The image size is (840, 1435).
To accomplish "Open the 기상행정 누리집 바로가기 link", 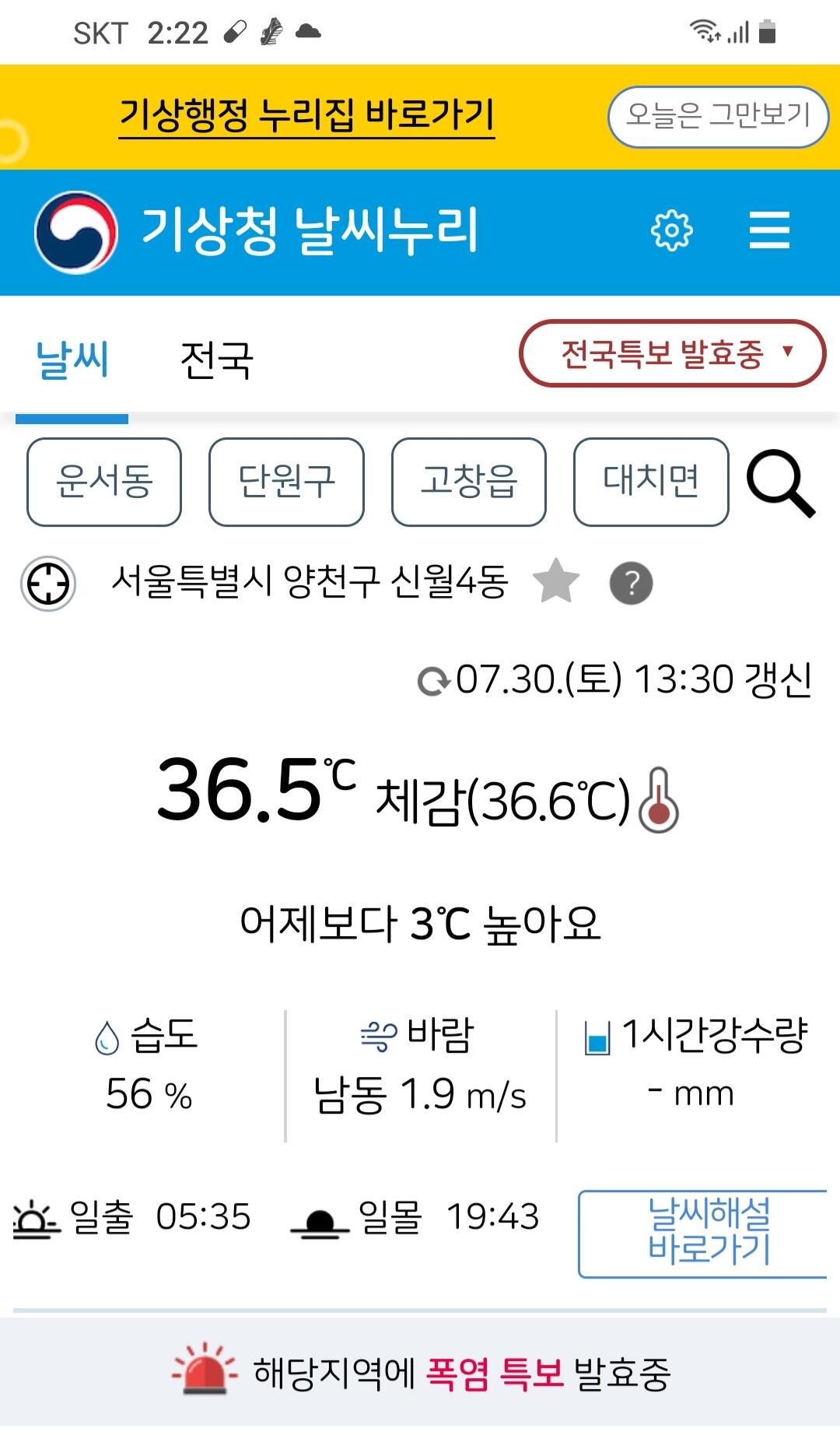I will click(306, 117).
